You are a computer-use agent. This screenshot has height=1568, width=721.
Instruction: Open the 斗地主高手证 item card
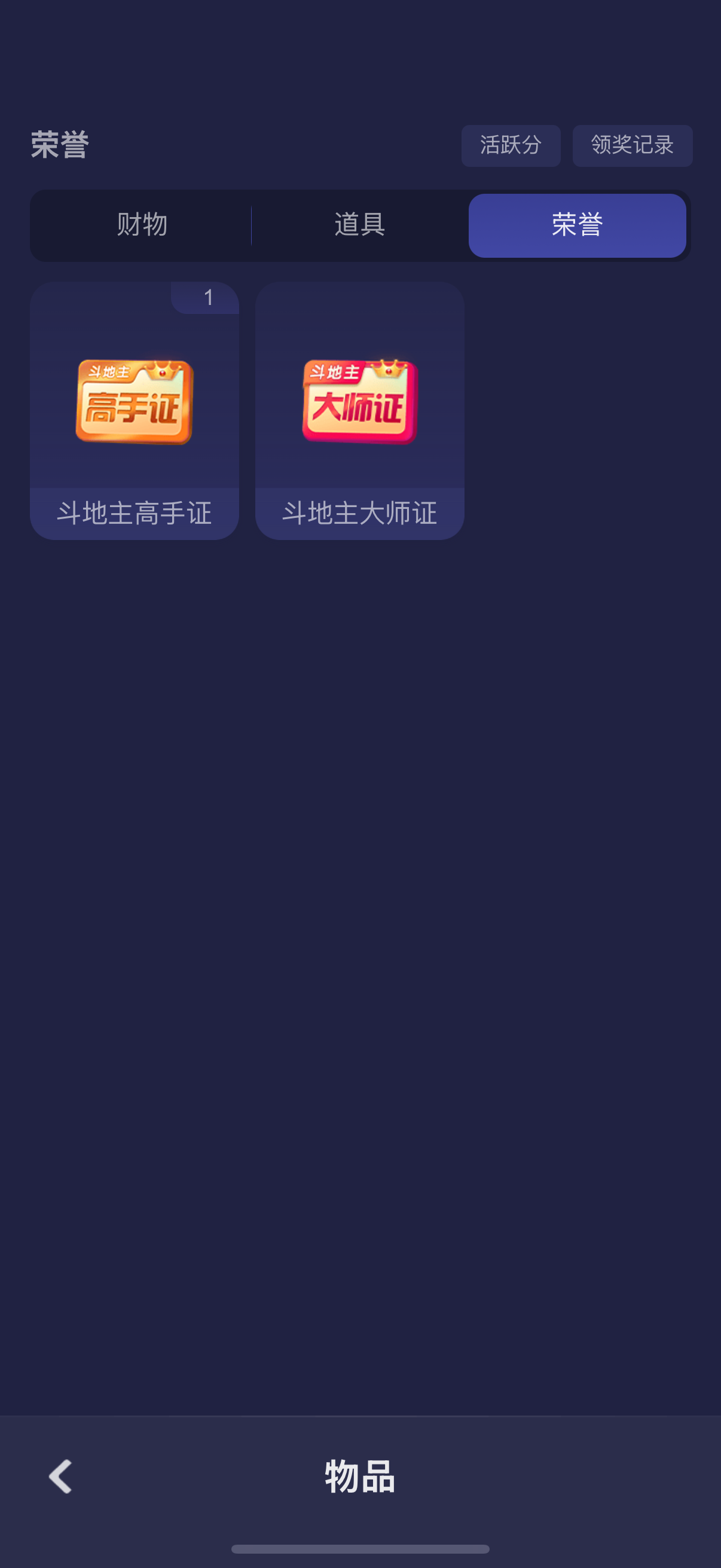click(135, 410)
